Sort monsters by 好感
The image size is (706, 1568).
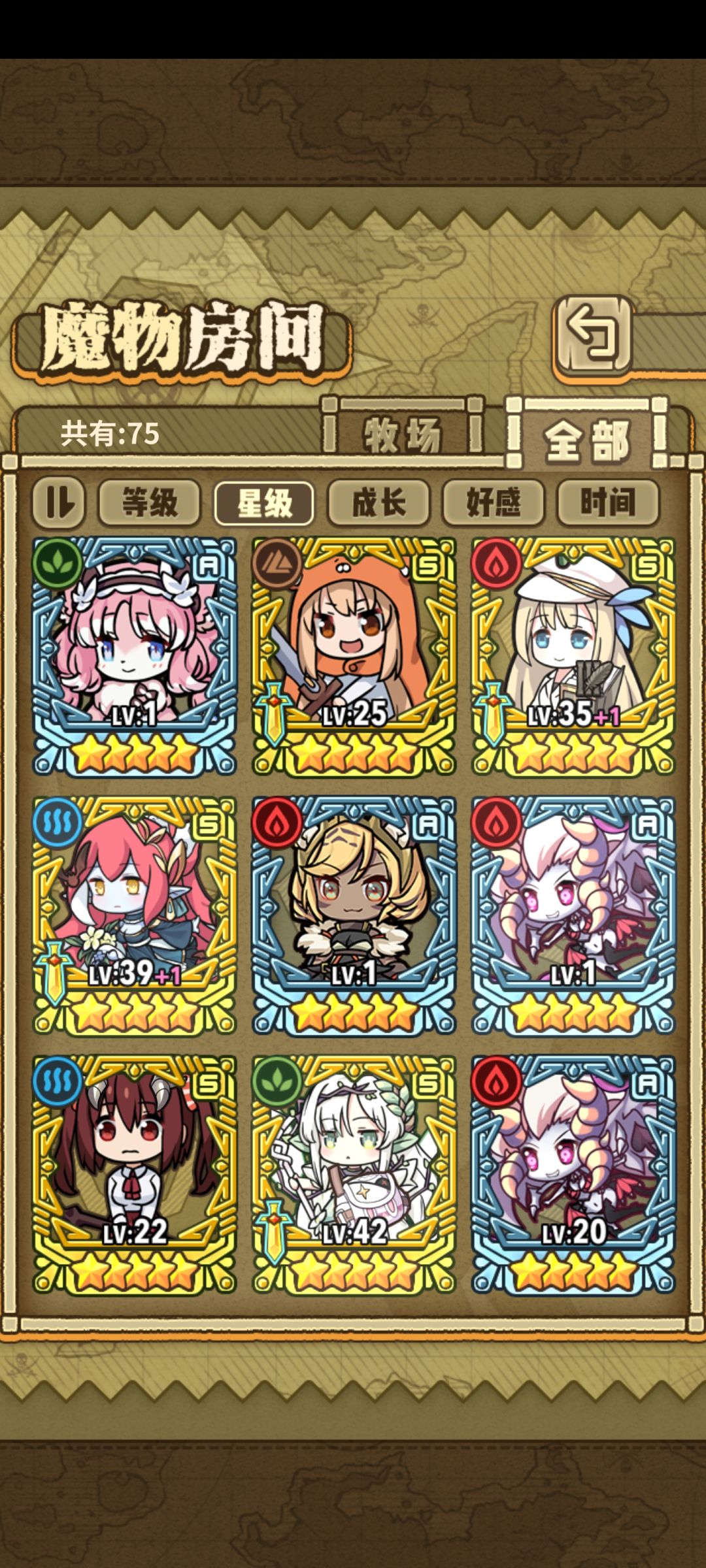(494, 502)
